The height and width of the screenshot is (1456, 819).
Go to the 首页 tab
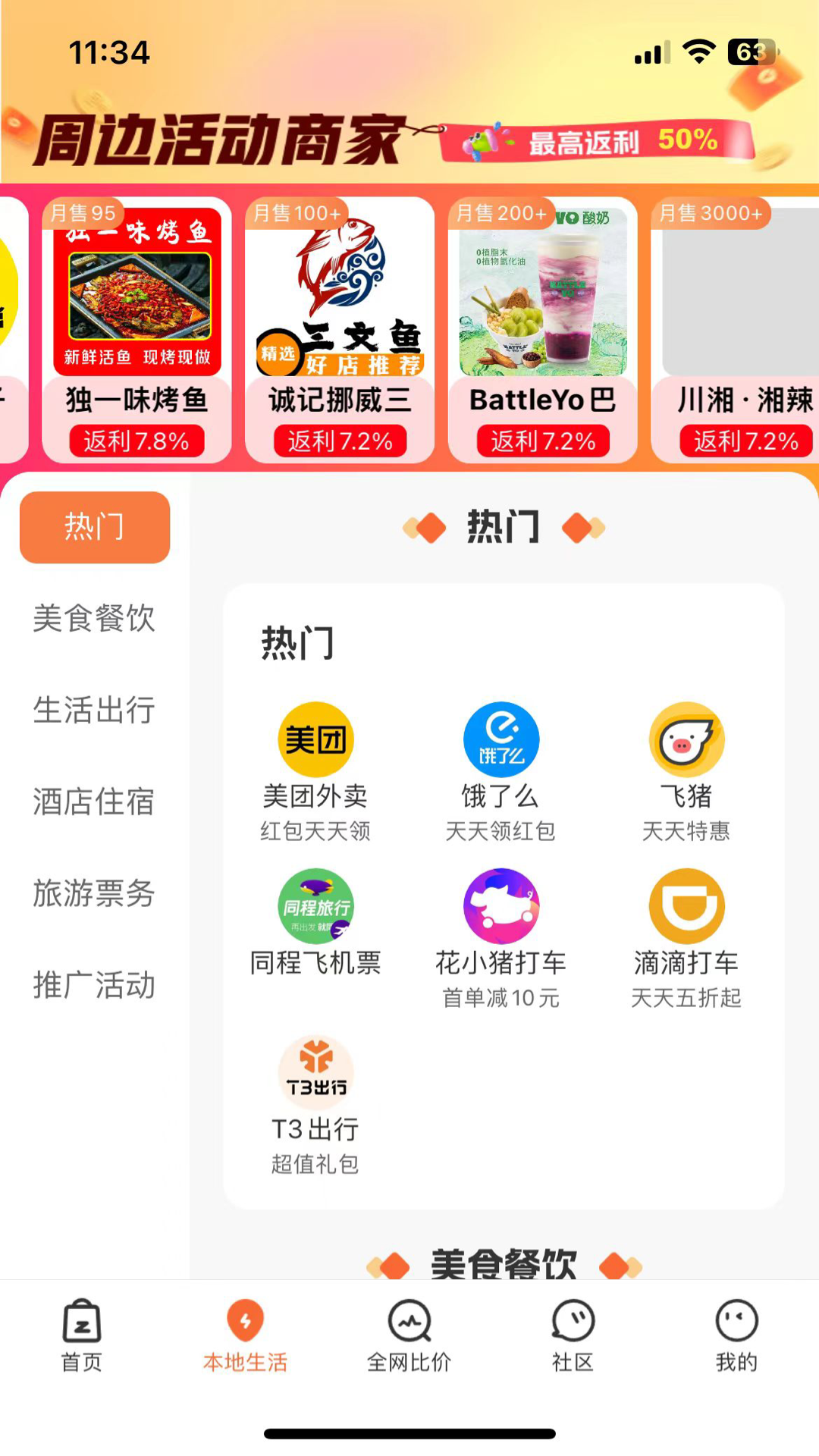[x=82, y=1336]
